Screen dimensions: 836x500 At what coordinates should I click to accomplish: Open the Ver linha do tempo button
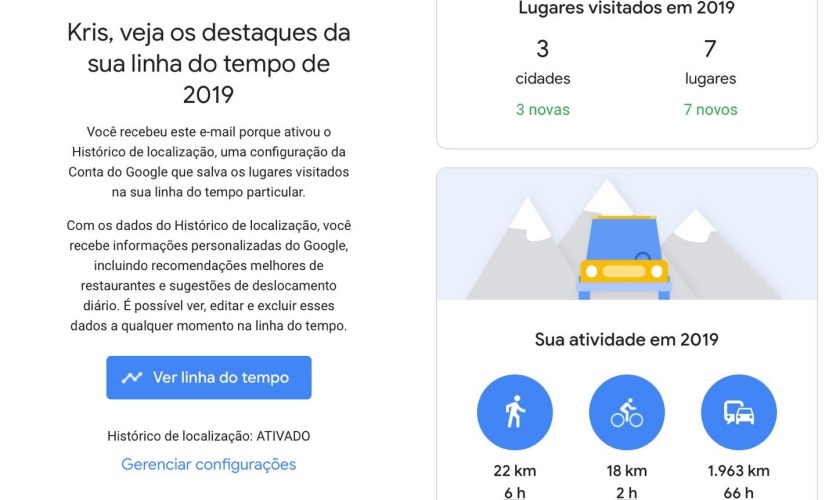coord(208,378)
